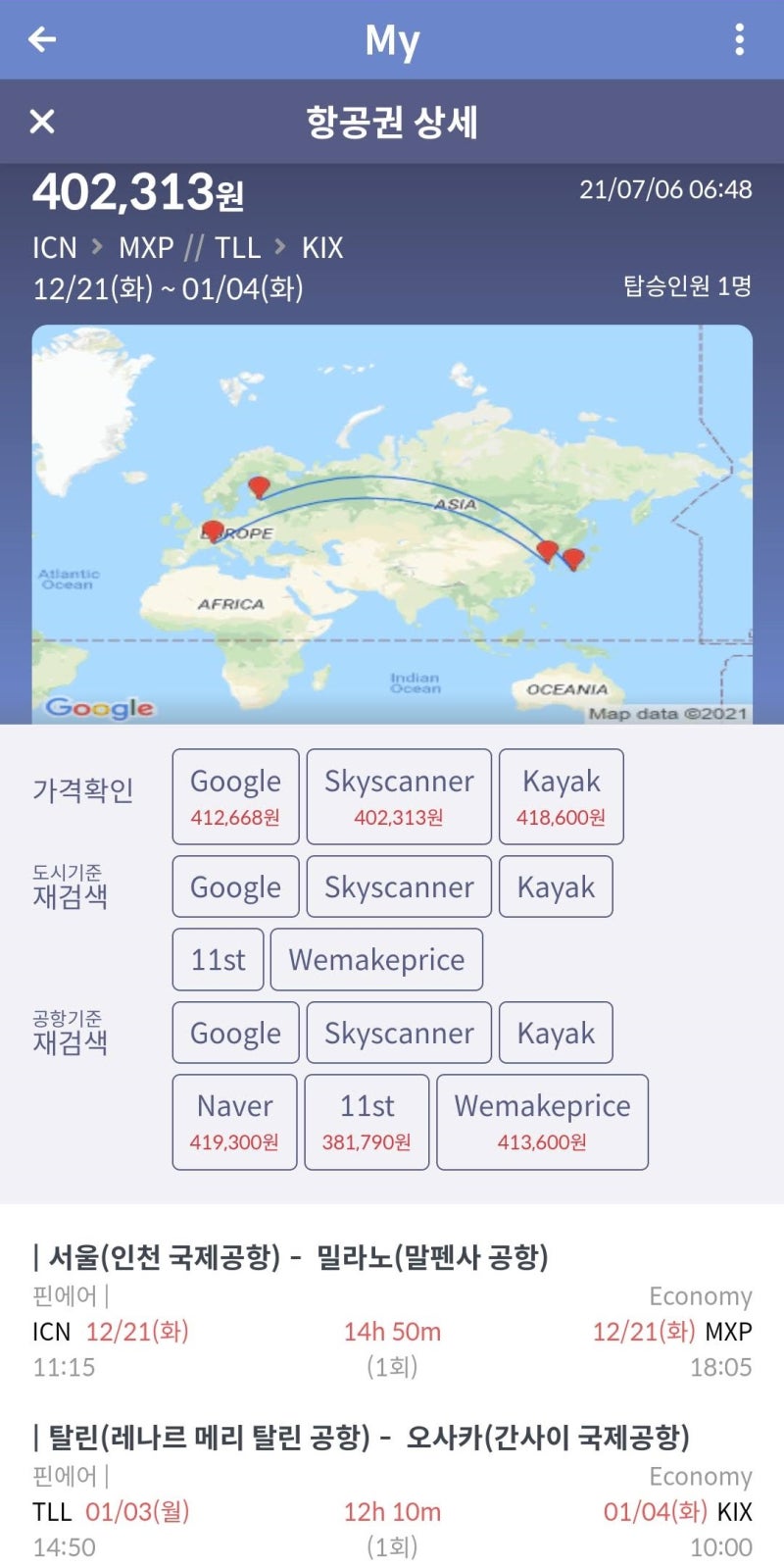Click the KIX airport code in the route
The height and width of the screenshot is (1568, 784).
coord(323,247)
